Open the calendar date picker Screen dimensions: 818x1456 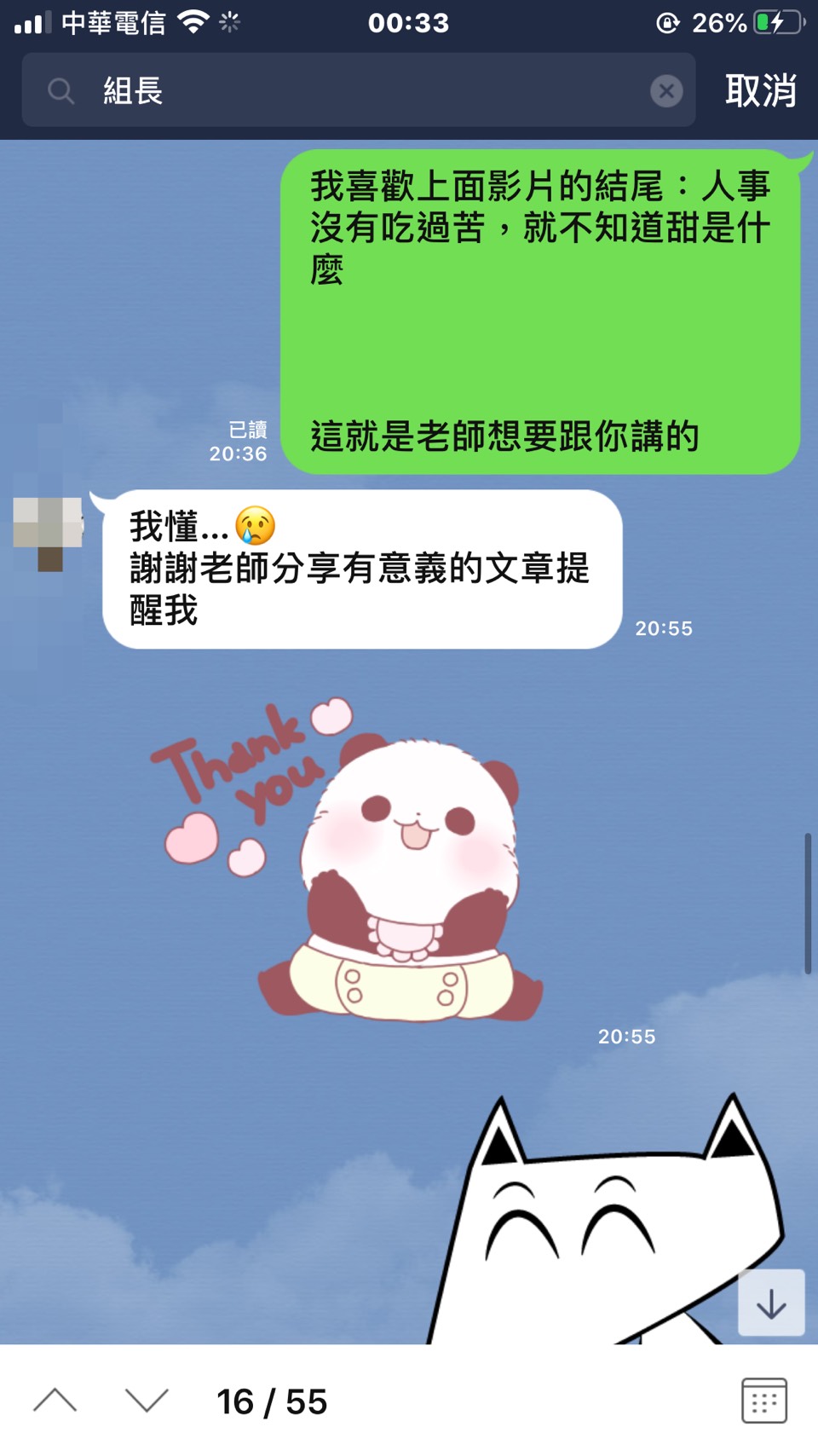763,1401
